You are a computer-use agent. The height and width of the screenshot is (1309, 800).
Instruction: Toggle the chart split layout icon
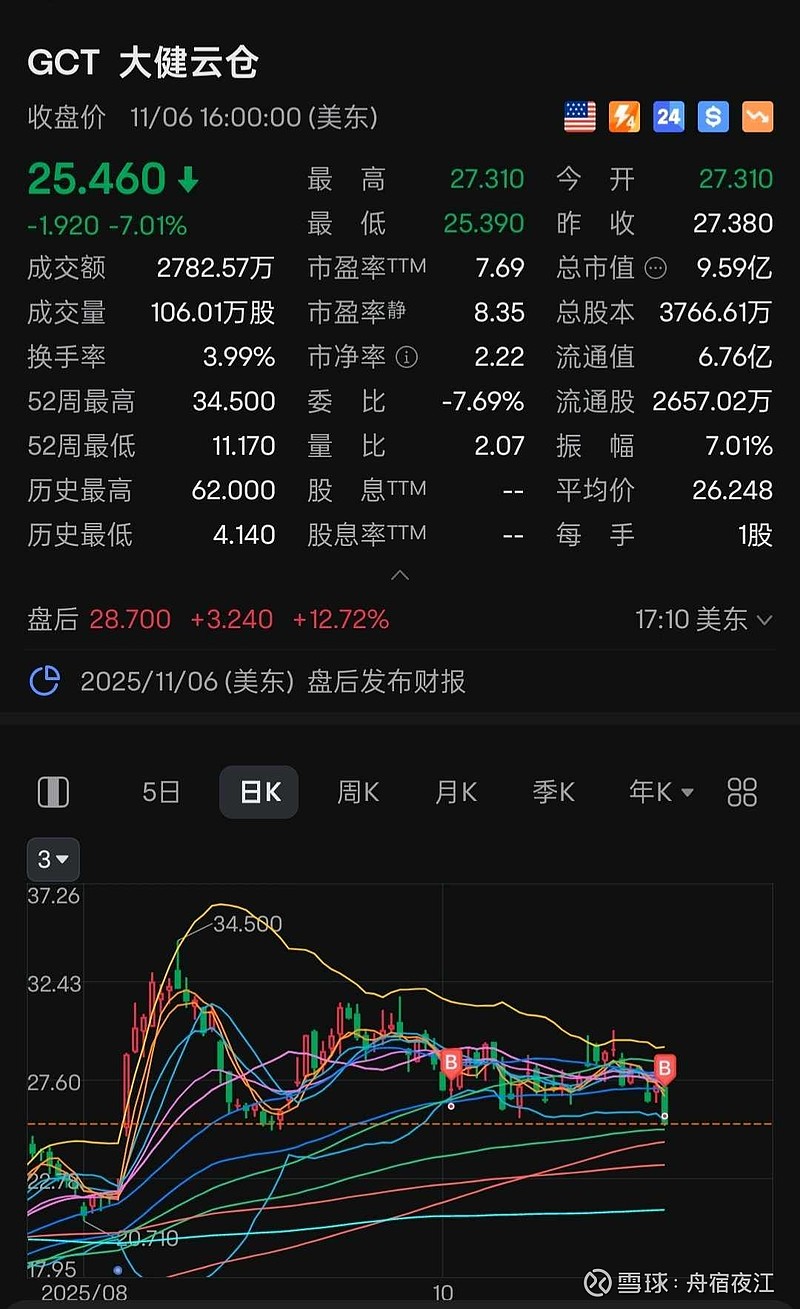click(53, 793)
